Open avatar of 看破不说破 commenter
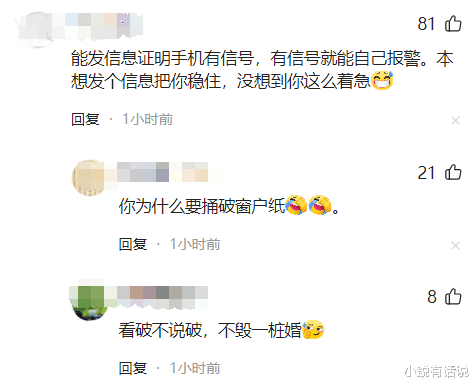Image resolution: width=475 pixels, height=386 pixels. (x=88, y=303)
